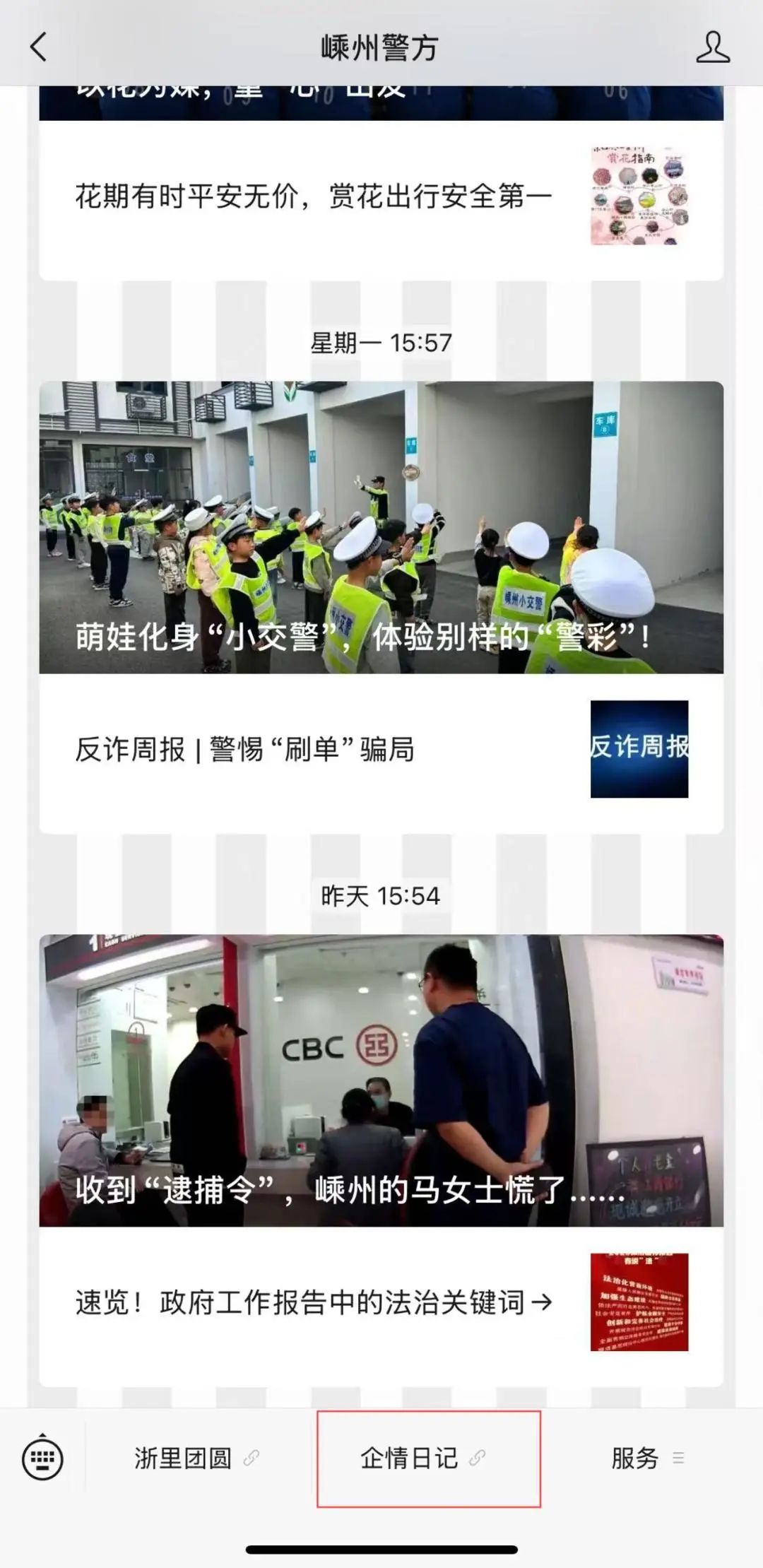Viewport: 763px width, 1568px height.
Task: Expand the 服务 menu
Action: coord(646,1458)
